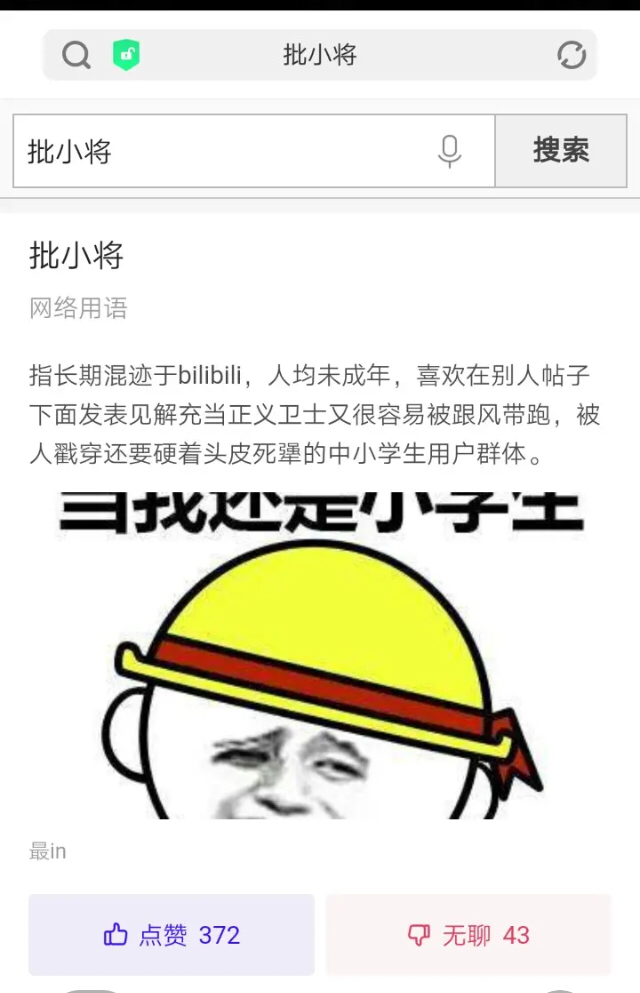Screen dimensions: 640x993
Task: Mark the entry as 无聊 43
Action: (468, 935)
